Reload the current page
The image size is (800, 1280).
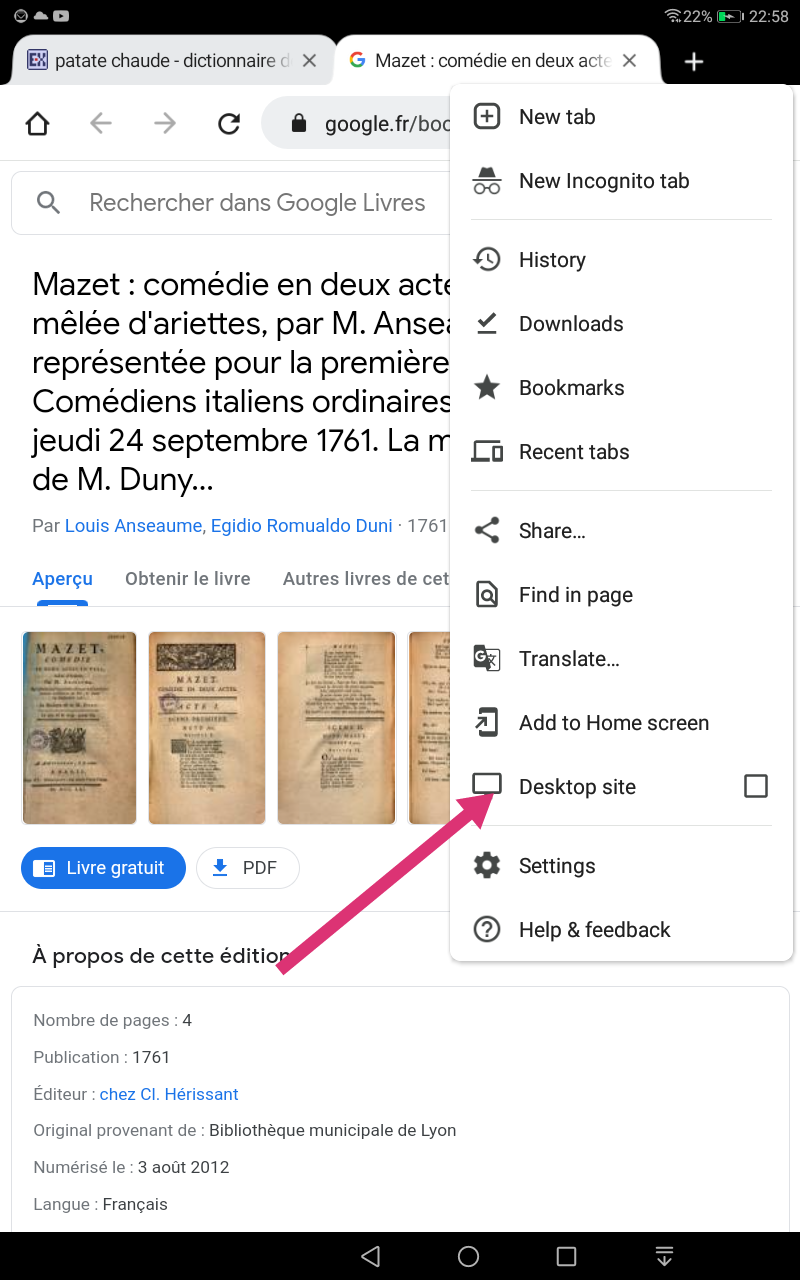pyautogui.click(x=229, y=124)
